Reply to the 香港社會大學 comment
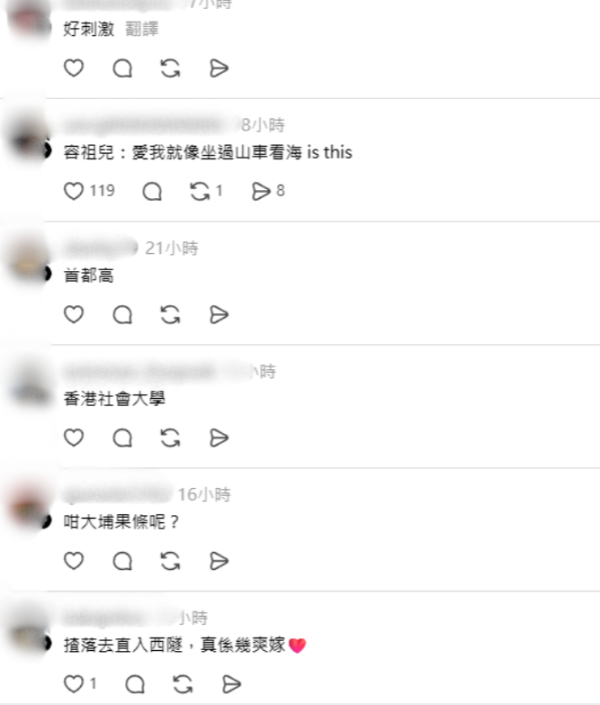600x705 pixels. tap(122, 437)
